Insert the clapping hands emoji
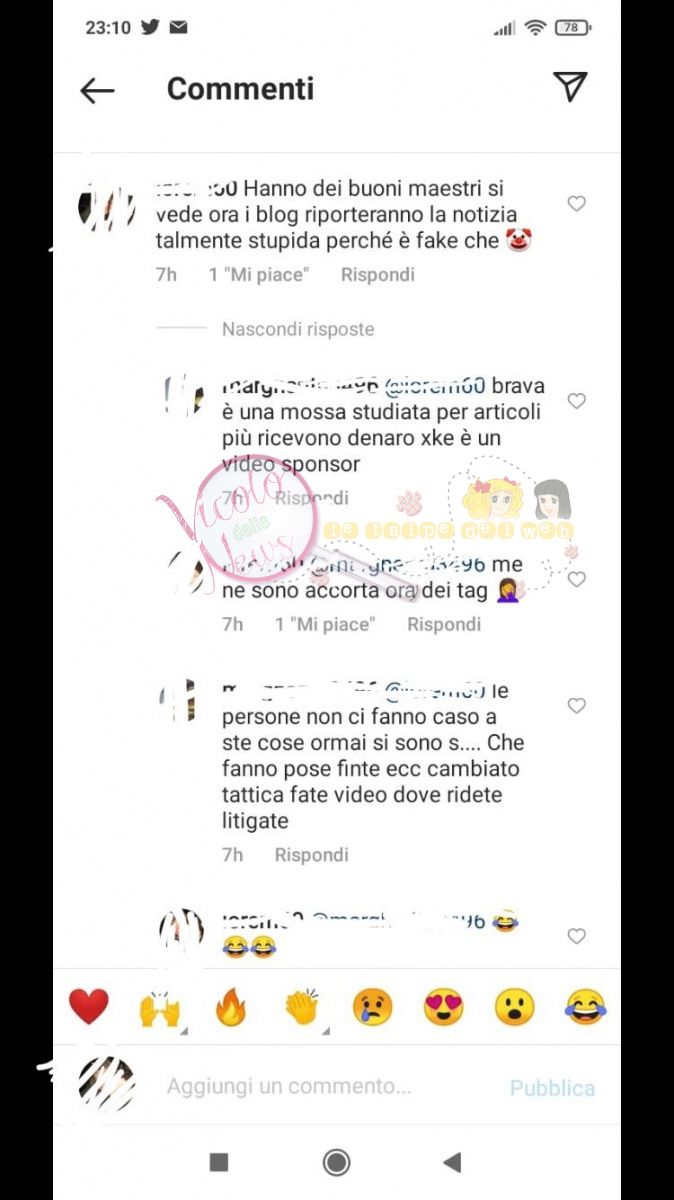 [301, 1007]
